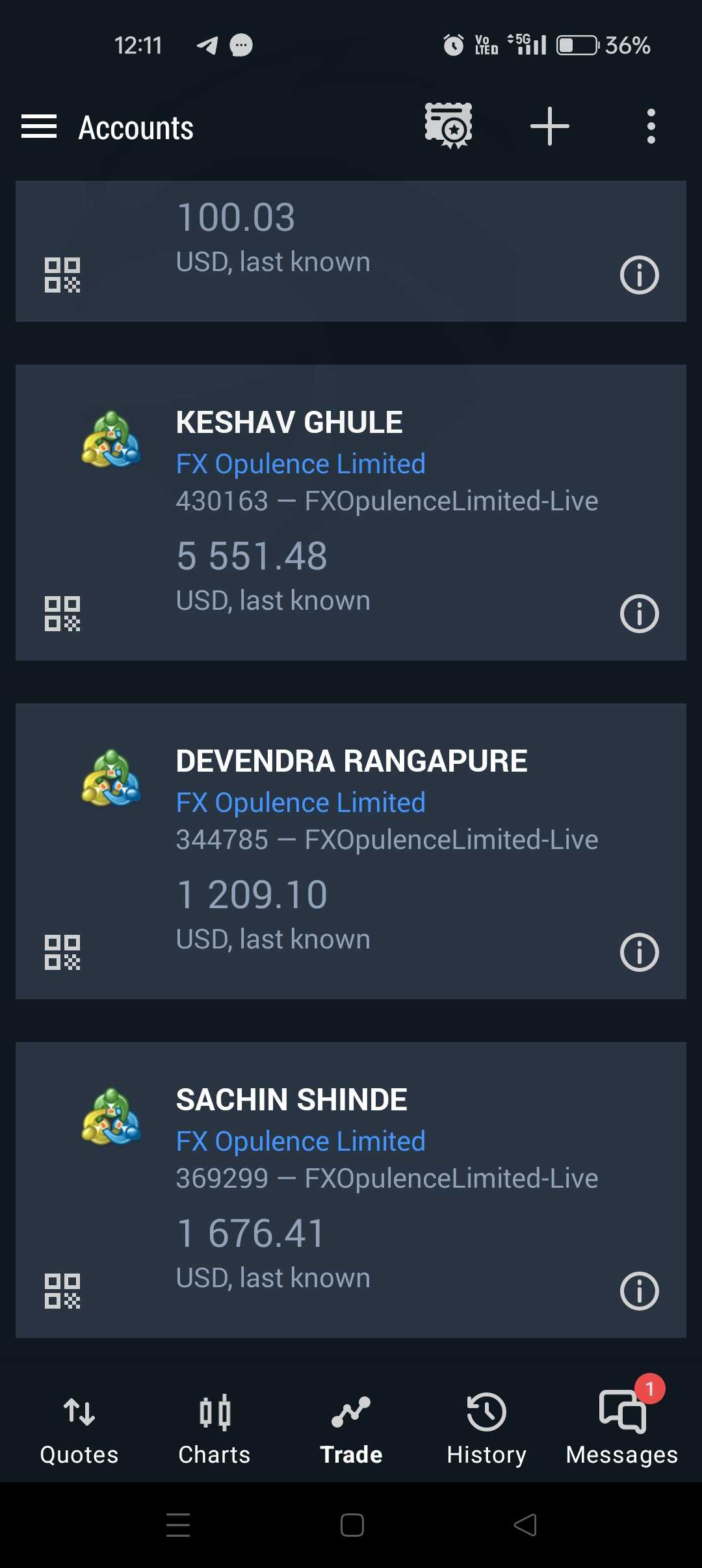Screen dimensions: 702x1568
Task: Open QR code for DEVENDRA RANGAPURE account
Action: (62, 952)
